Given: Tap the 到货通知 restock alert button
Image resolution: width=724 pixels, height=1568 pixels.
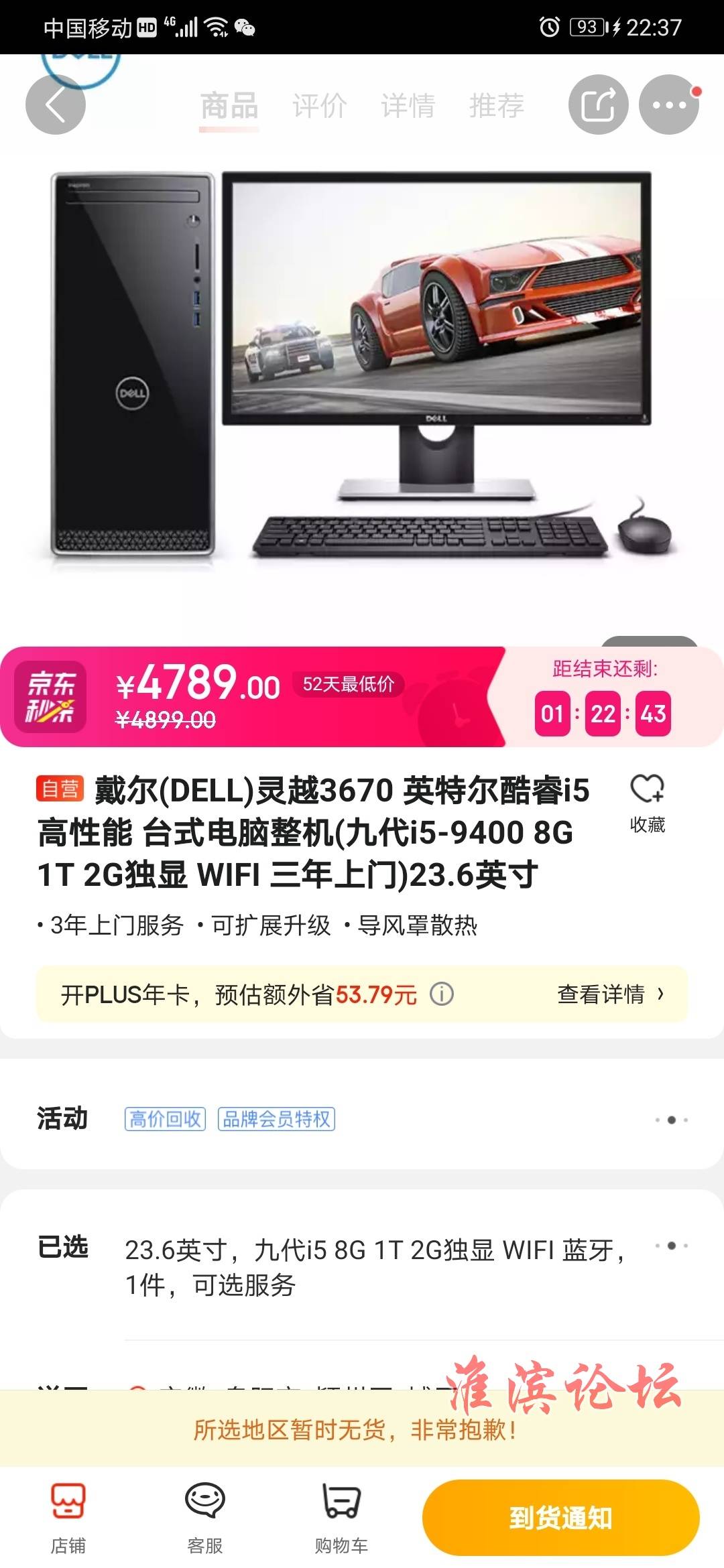Looking at the screenshot, I should pyautogui.click(x=560, y=1518).
